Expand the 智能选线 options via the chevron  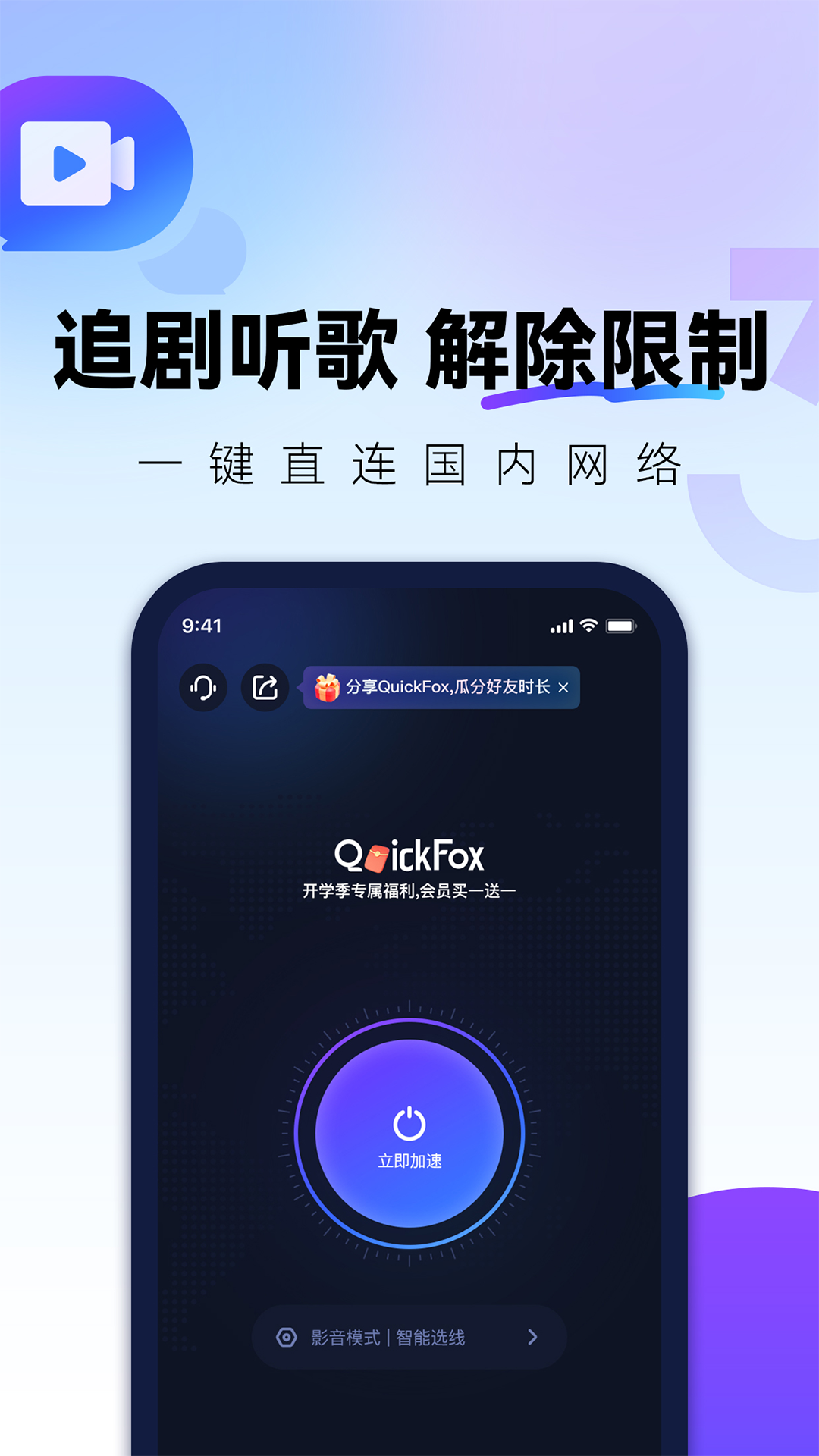(x=533, y=1338)
